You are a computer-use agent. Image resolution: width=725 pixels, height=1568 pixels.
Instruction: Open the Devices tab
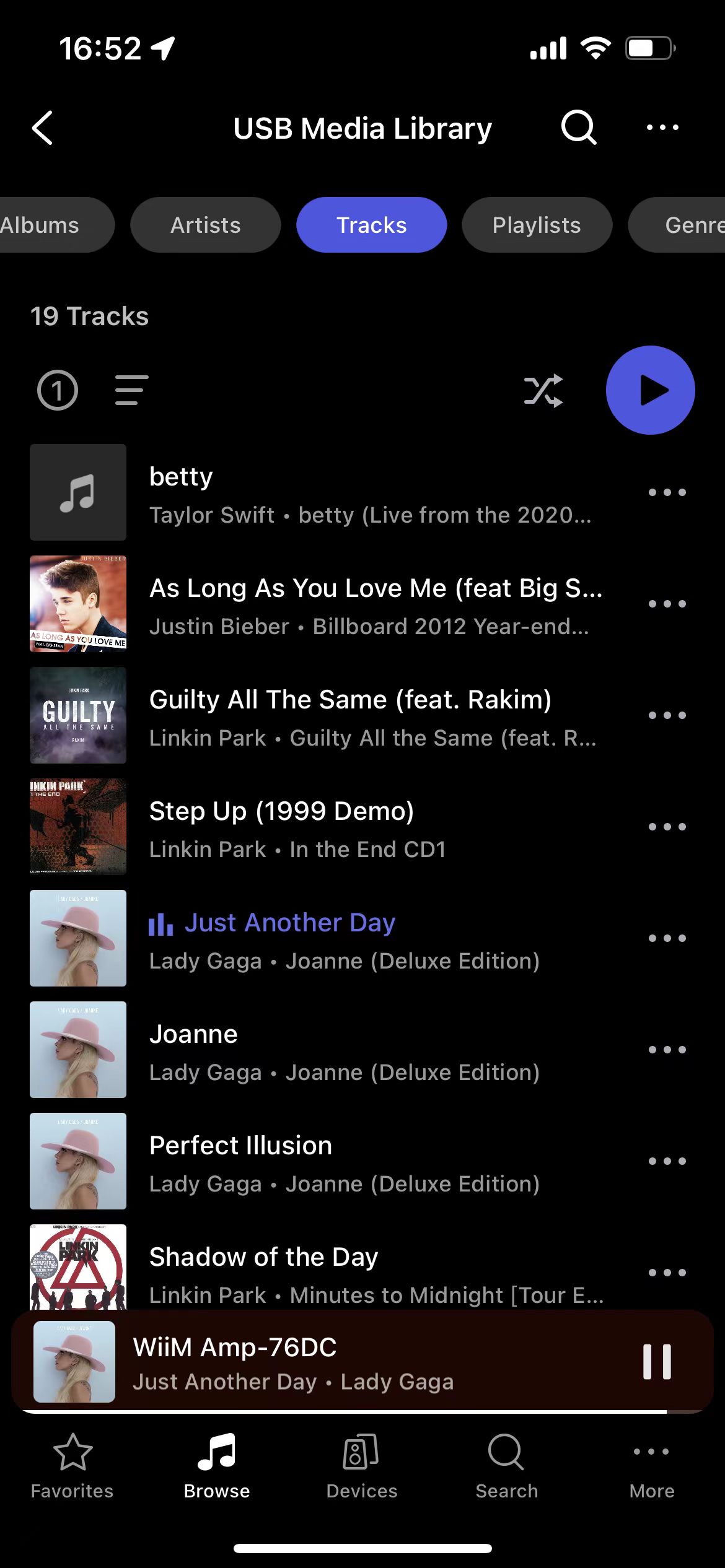tap(362, 1465)
